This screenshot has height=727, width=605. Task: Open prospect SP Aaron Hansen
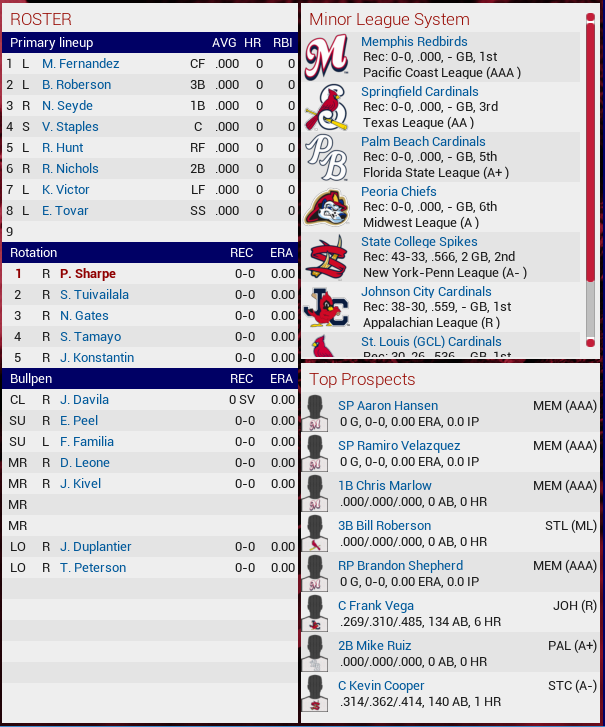[388, 406]
